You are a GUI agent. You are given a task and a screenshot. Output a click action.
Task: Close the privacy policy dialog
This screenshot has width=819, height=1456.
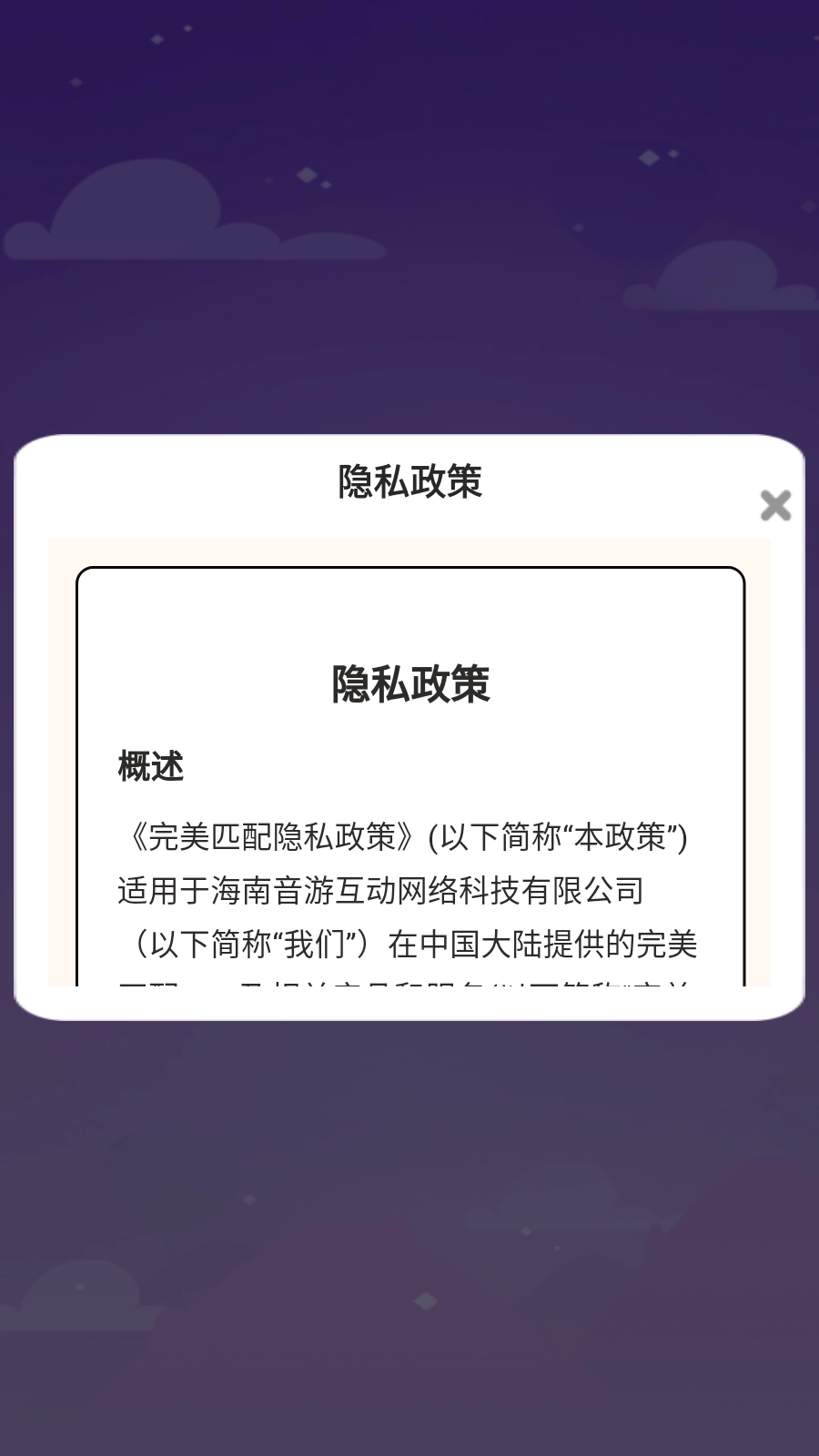(775, 505)
